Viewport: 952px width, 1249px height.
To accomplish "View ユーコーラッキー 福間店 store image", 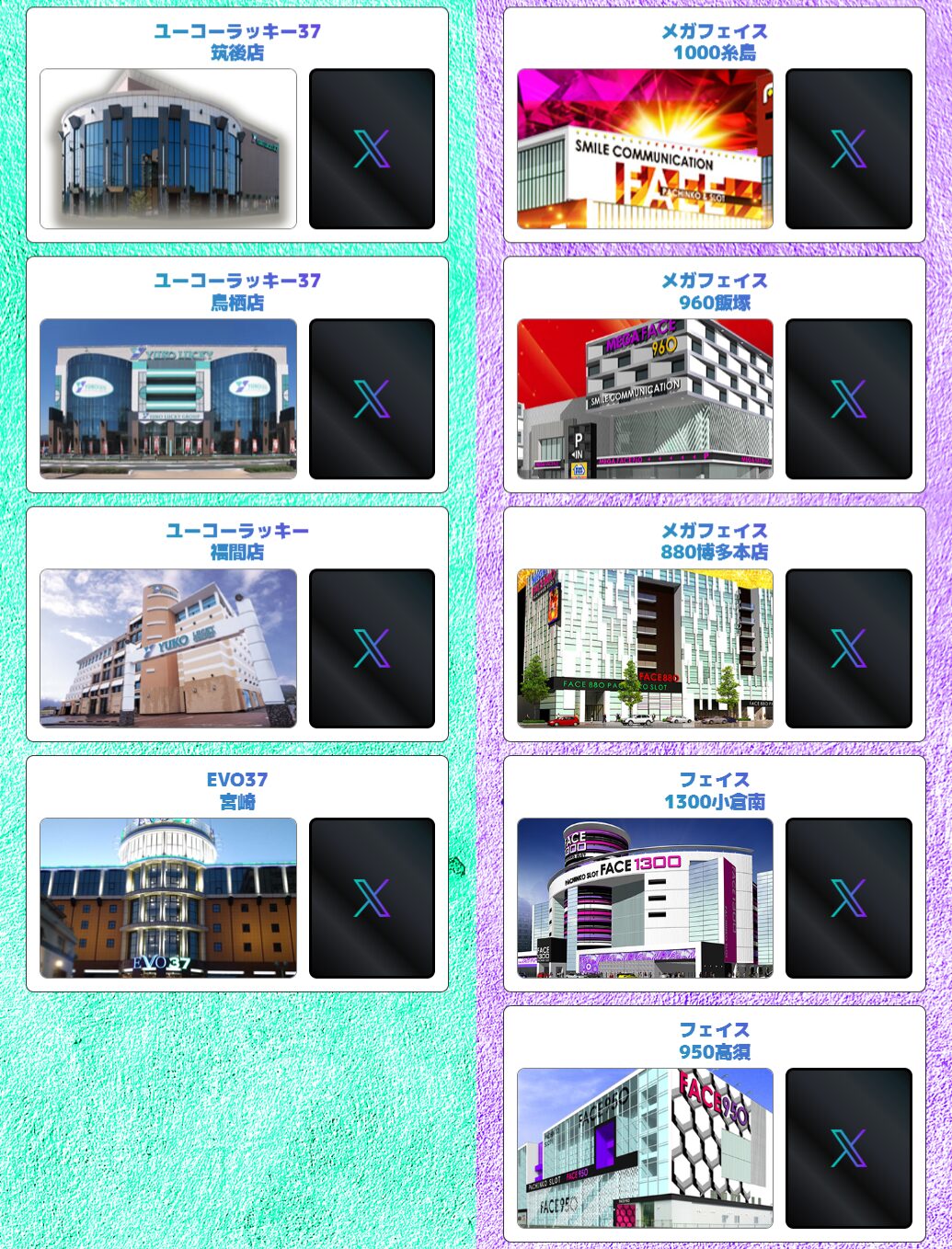I will pos(168,648).
